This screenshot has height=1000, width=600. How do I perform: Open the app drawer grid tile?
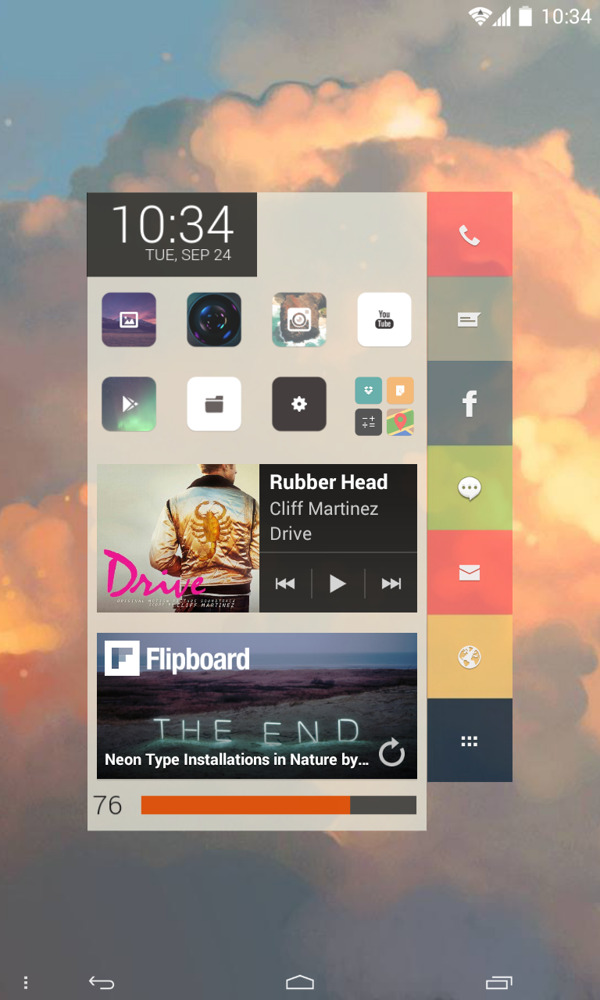pyautogui.click(x=469, y=741)
